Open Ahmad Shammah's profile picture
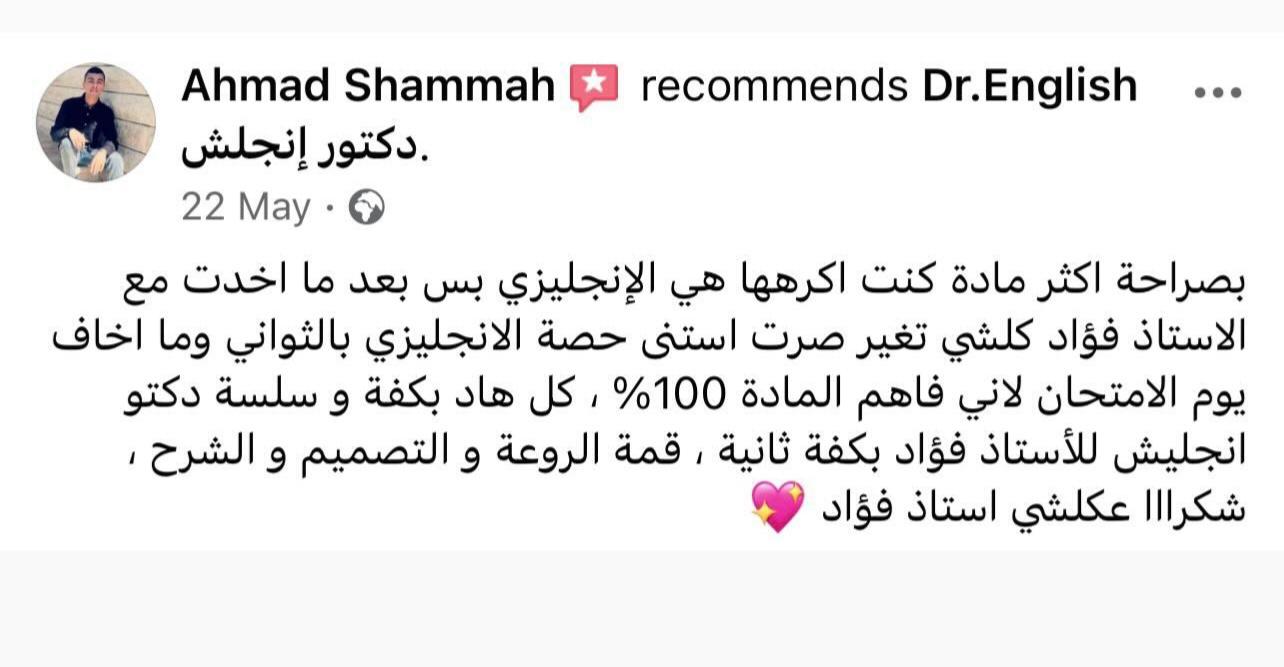Screen dimensions: 1284x667 pyautogui.click(x=96, y=122)
